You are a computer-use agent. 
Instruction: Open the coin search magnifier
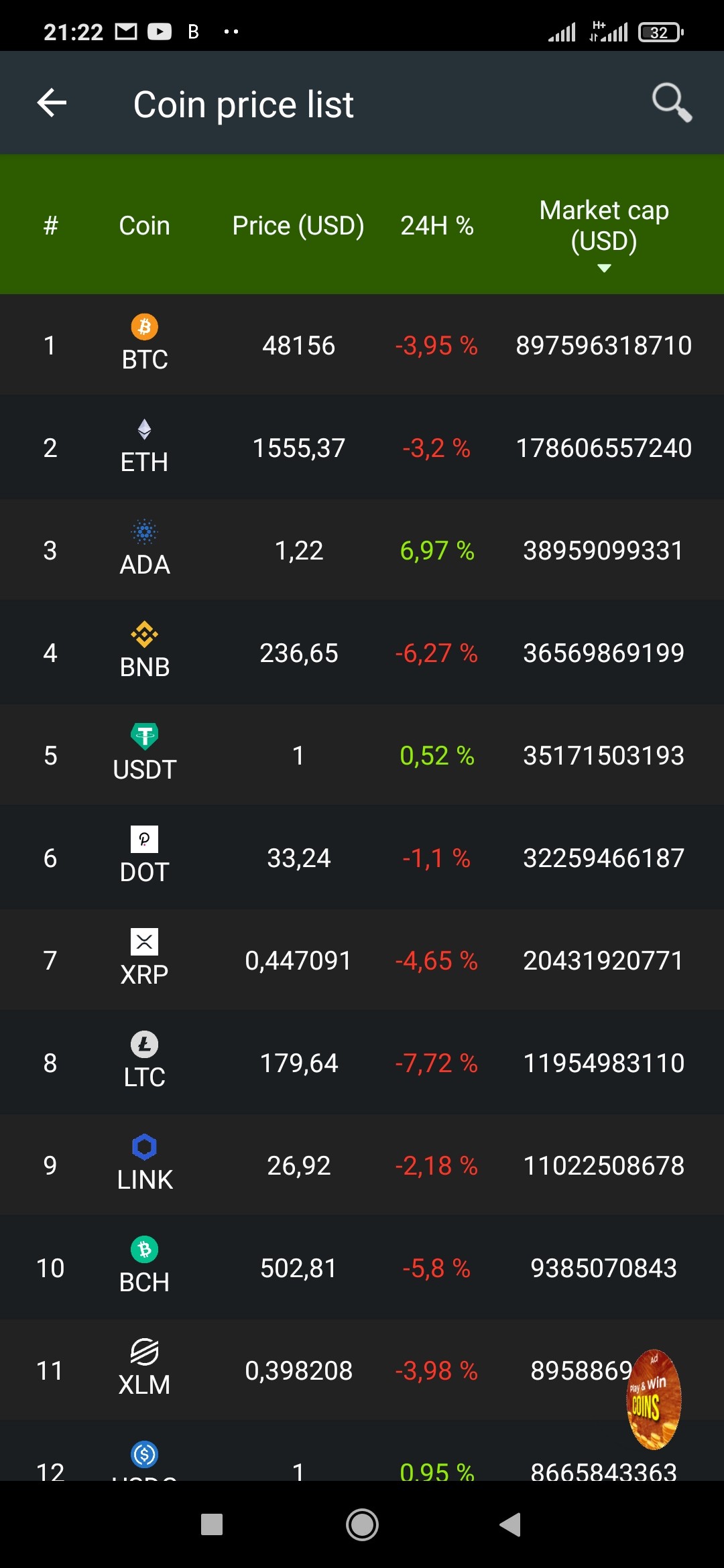[672, 103]
